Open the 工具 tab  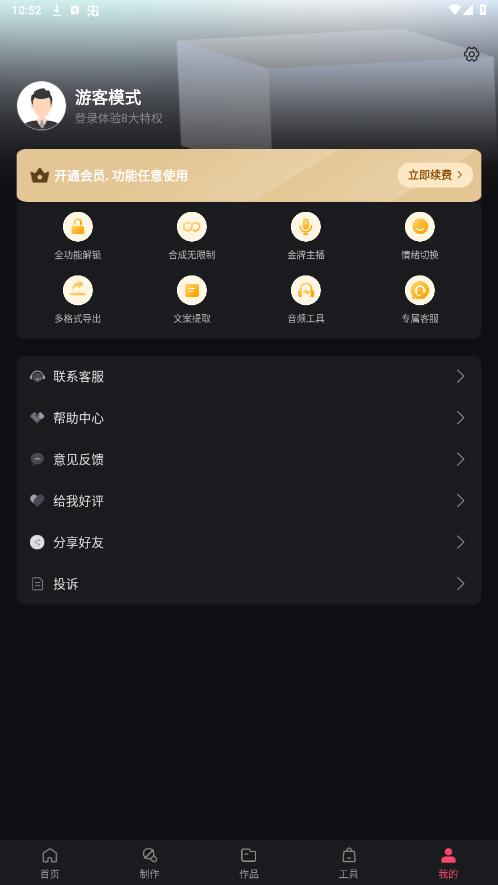[x=348, y=863]
